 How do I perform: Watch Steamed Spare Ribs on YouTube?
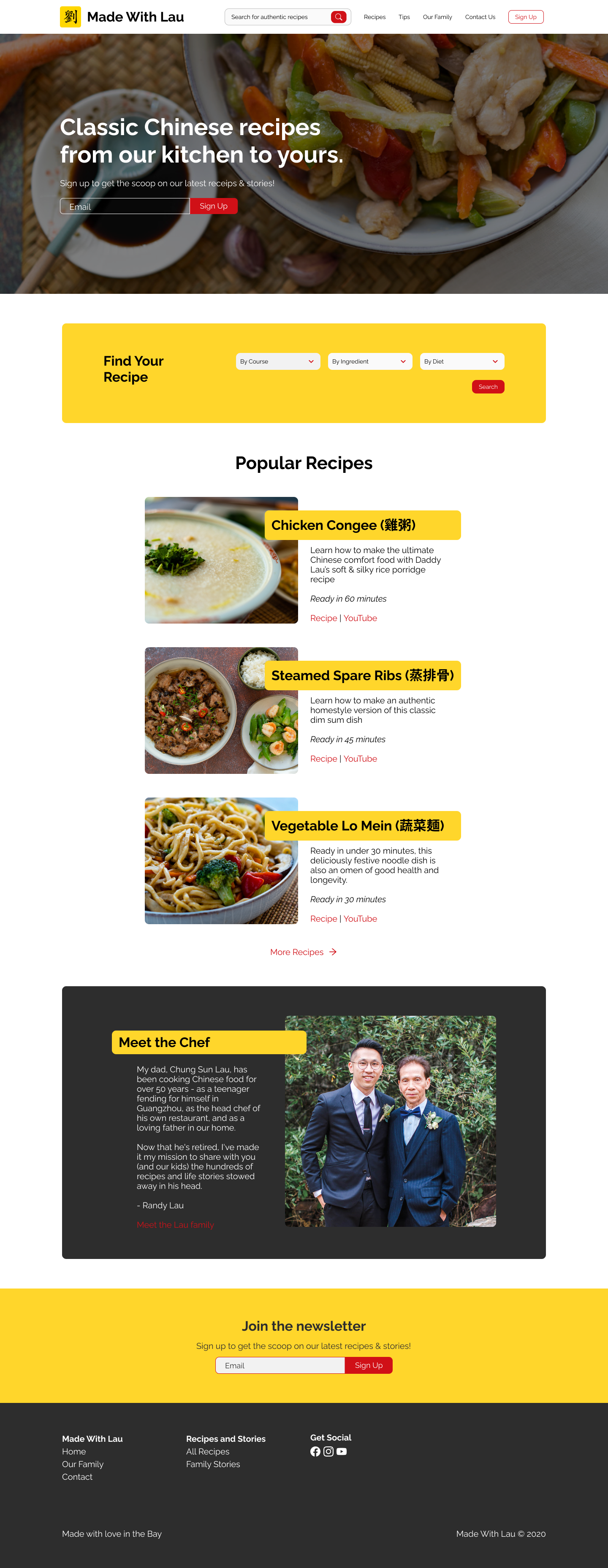(360, 759)
